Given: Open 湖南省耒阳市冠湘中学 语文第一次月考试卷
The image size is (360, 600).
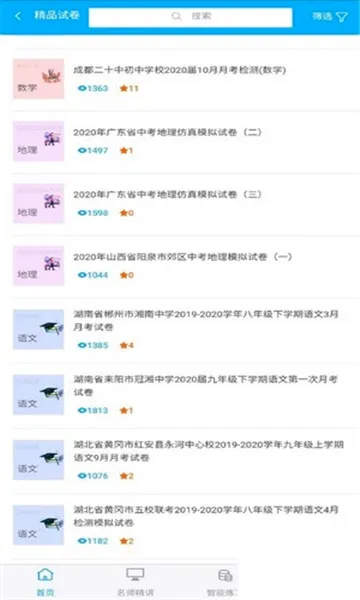Looking at the screenshot, I should (x=186, y=395).
